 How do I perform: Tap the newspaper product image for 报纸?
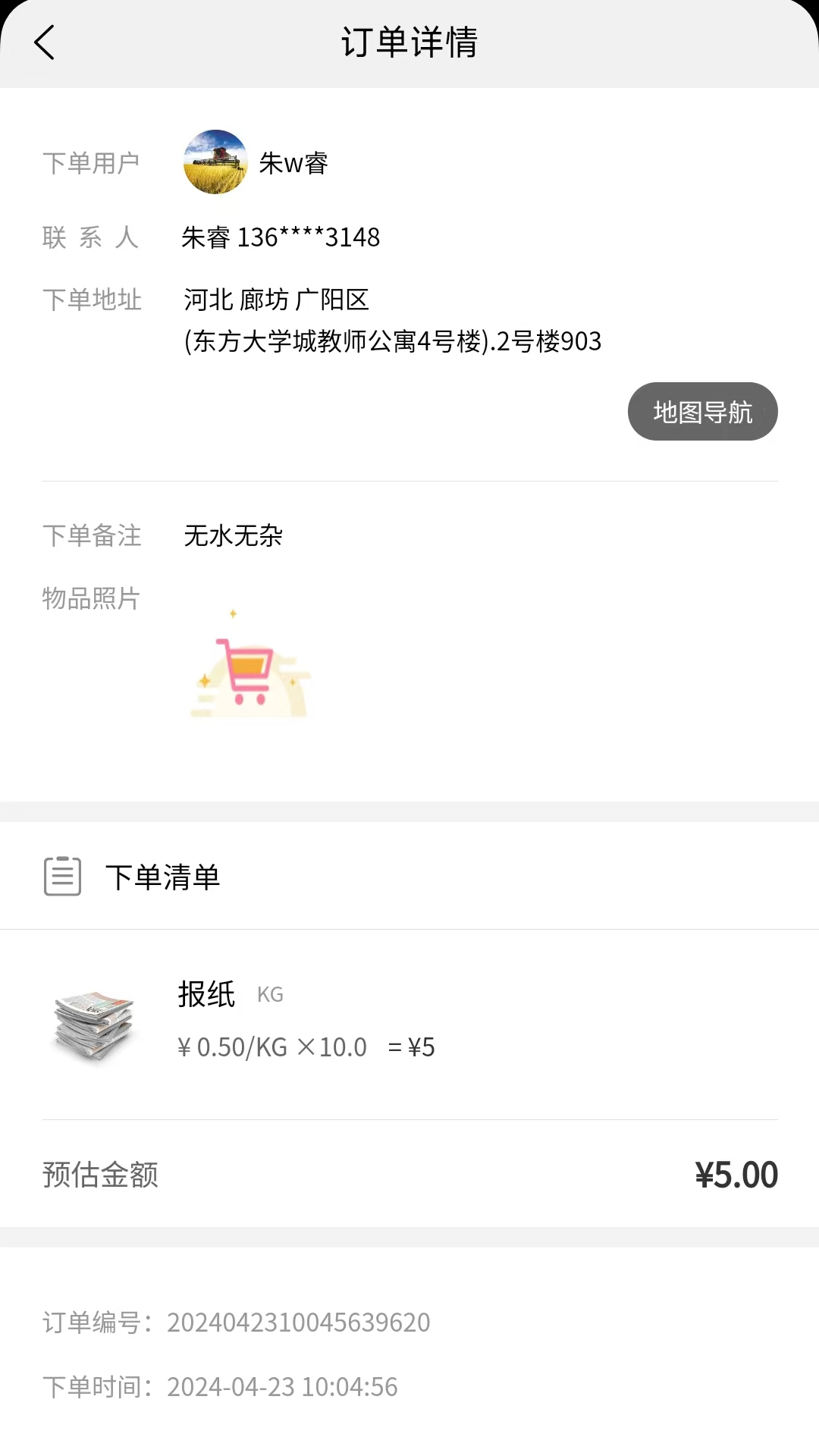(93, 1024)
